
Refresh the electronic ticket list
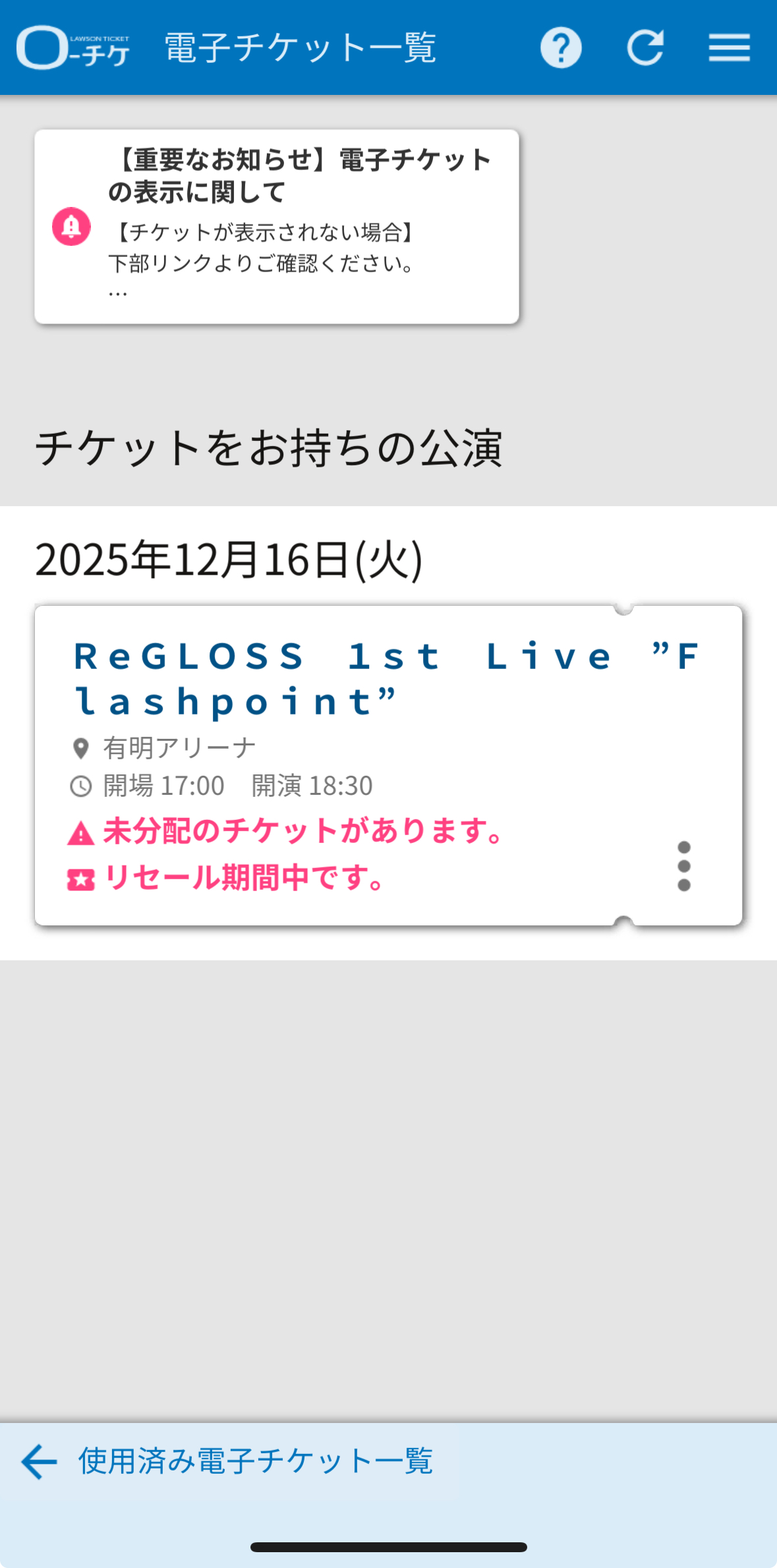[645, 47]
